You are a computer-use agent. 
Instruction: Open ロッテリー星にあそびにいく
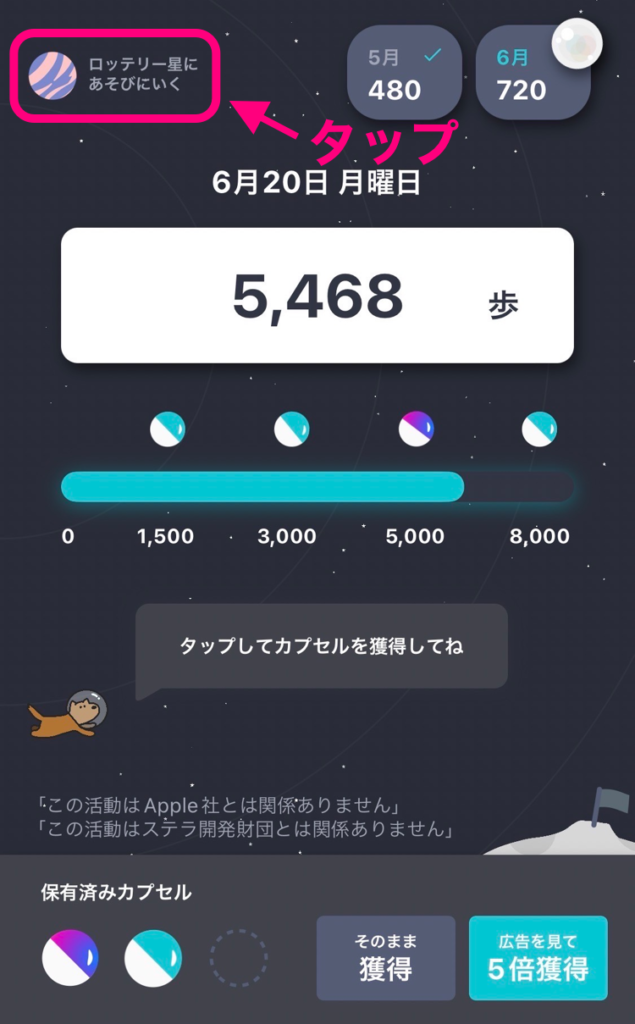click(114, 75)
